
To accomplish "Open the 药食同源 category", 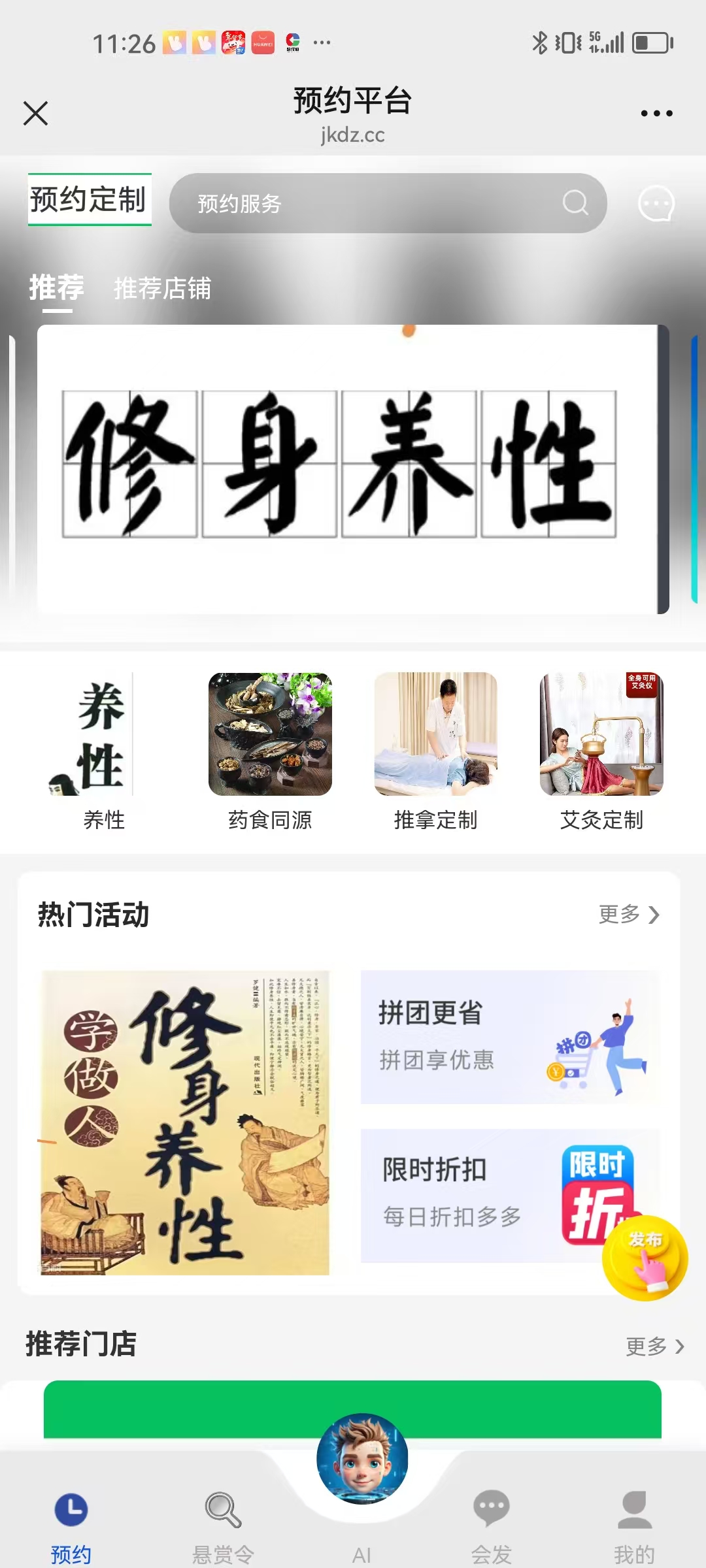I will (x=270, y=751).
